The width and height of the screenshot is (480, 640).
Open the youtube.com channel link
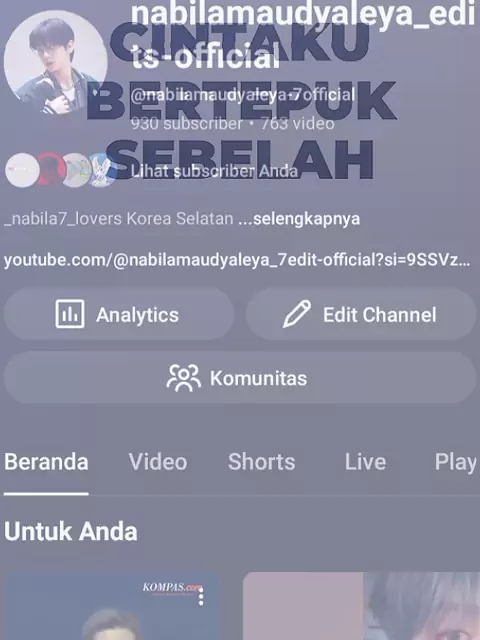coord(237,260)
